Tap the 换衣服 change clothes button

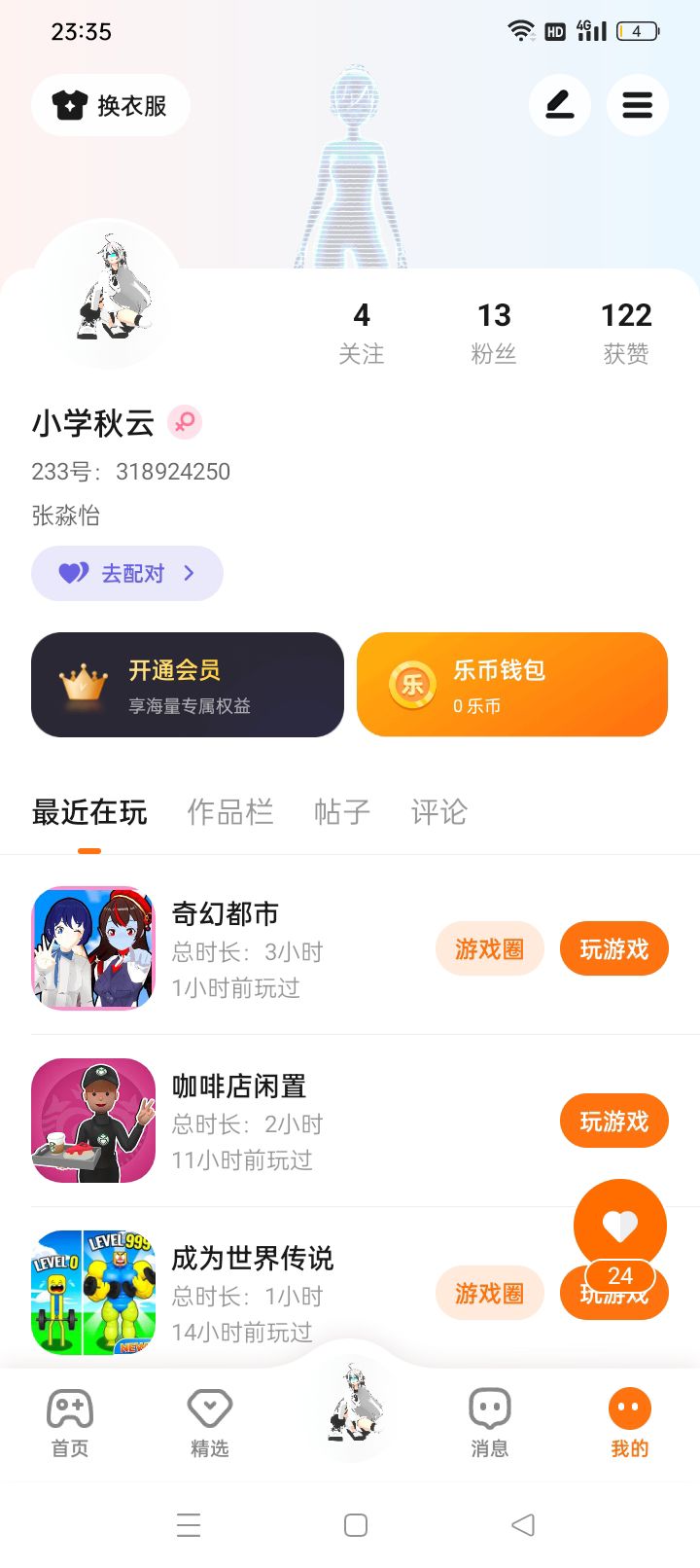(111, 105)
